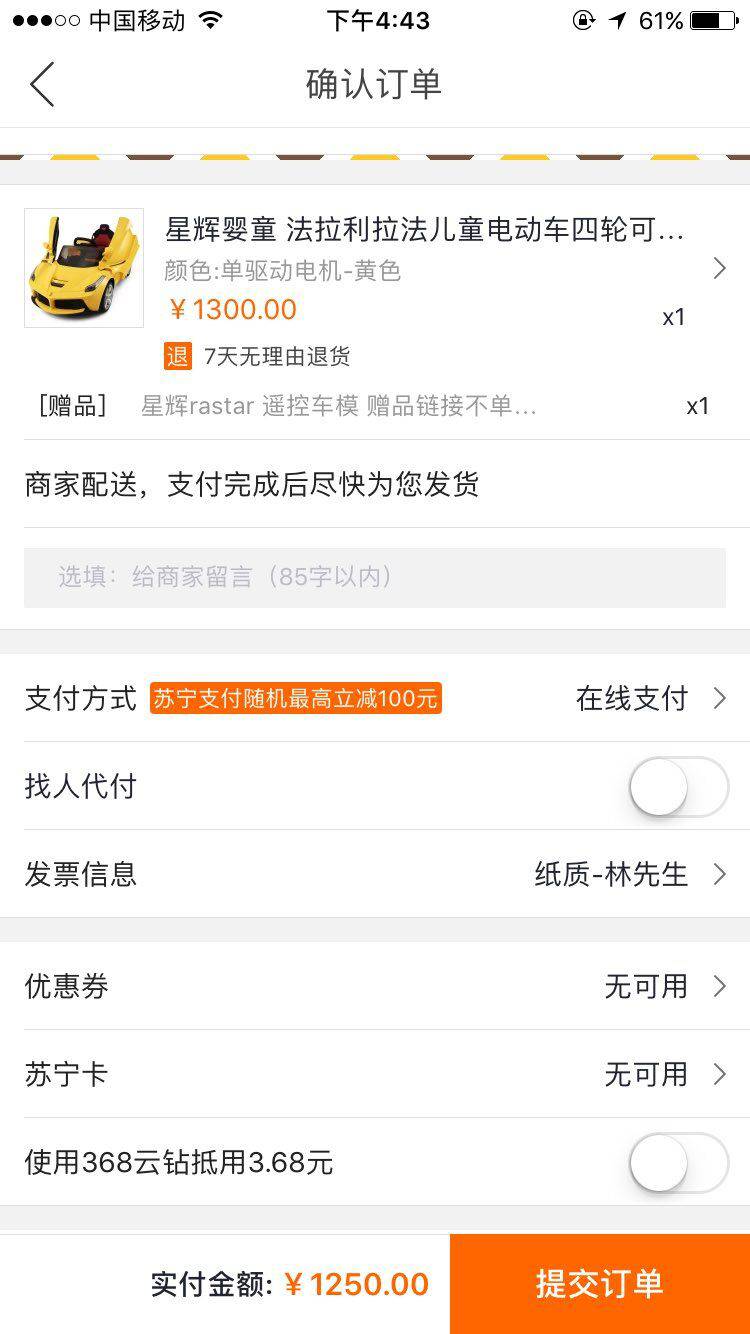
Task: Click the message-to-seller input field
Action: 375,577
